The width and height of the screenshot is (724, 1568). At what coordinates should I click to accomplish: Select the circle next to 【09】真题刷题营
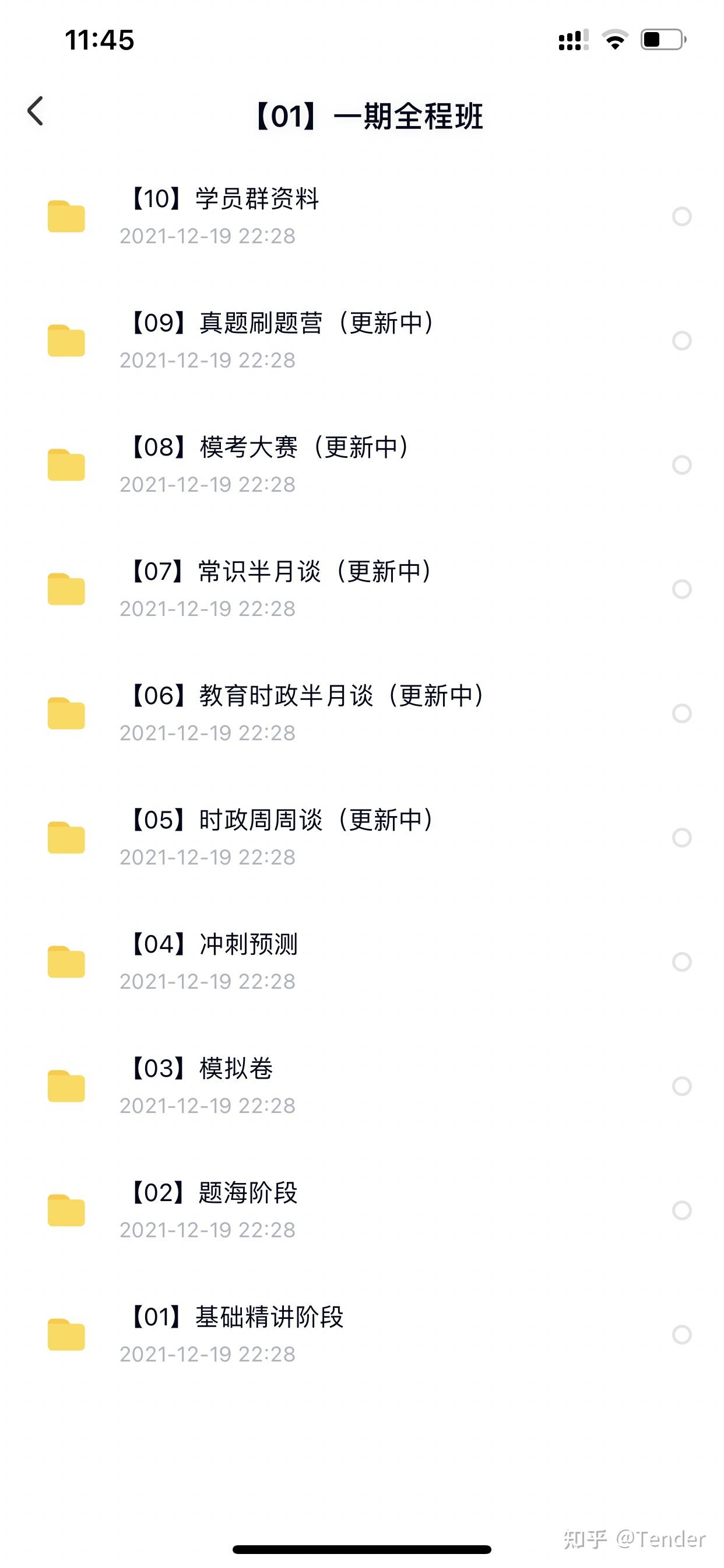point(681,340)
